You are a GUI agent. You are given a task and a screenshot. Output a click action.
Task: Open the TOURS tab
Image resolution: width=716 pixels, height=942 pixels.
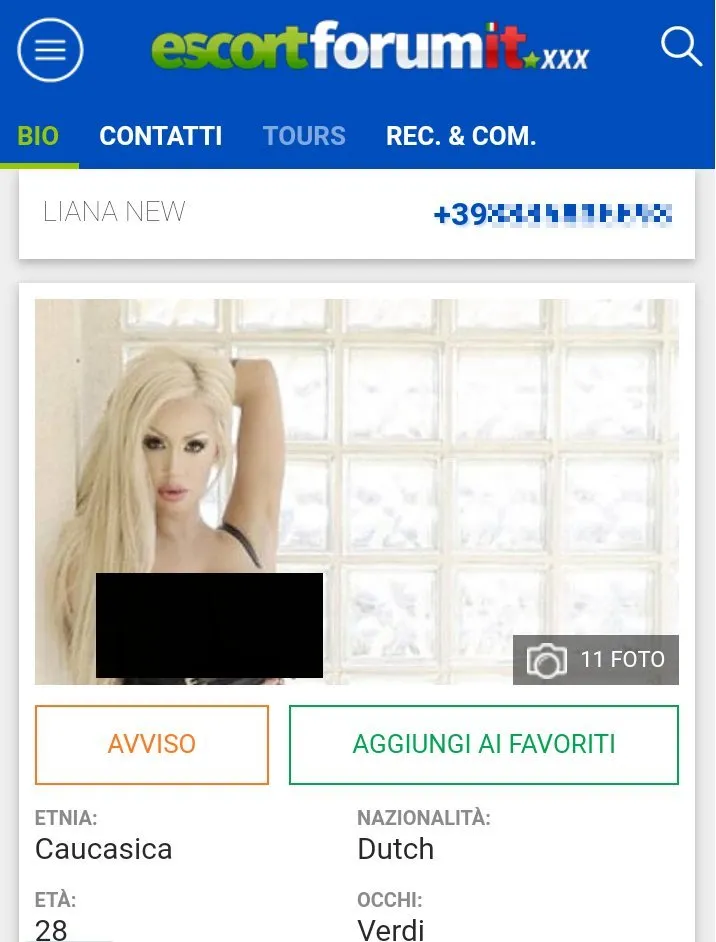click(304, 136)
